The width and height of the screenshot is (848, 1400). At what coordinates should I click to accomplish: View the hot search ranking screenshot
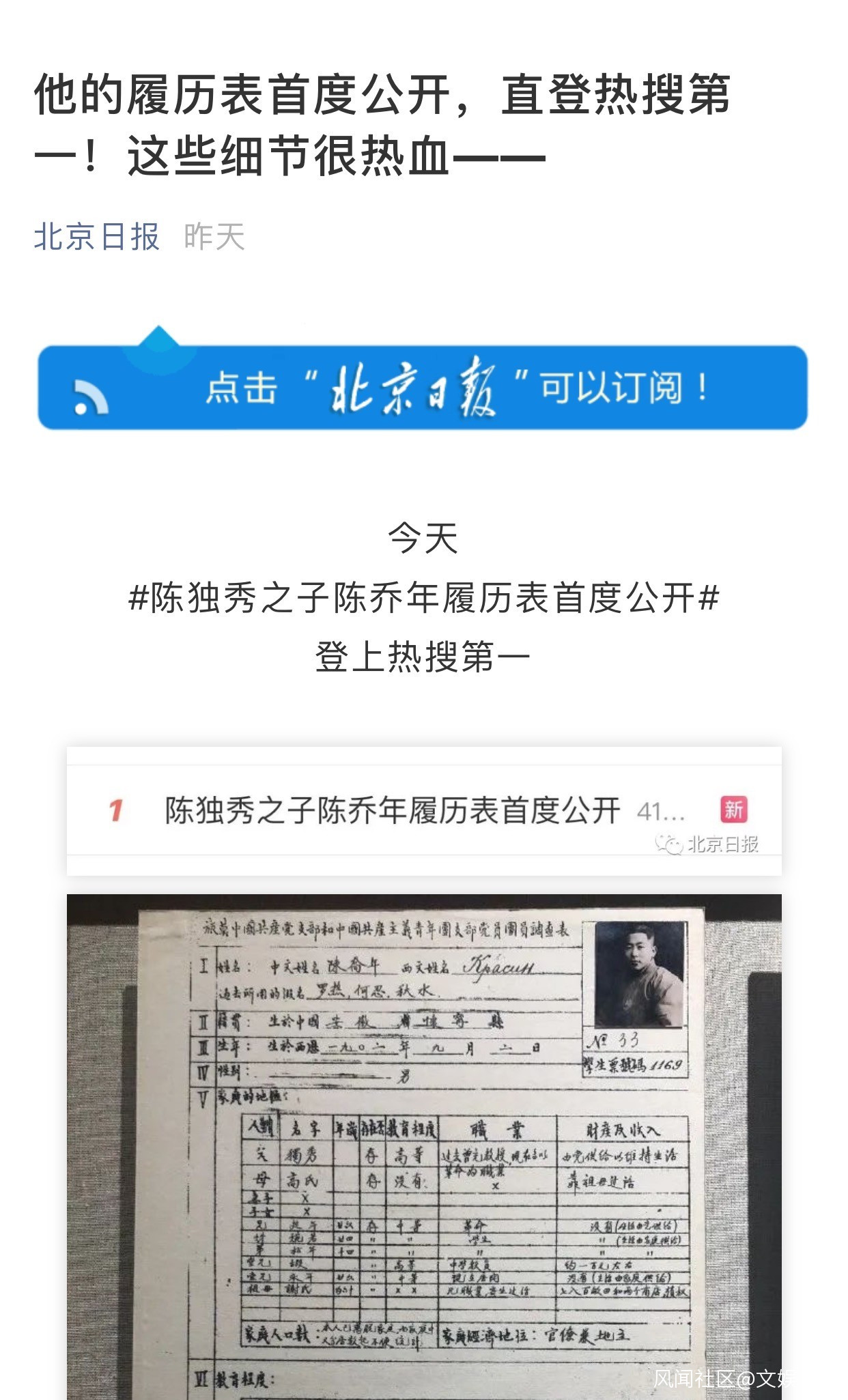click(x=423, y=811)
